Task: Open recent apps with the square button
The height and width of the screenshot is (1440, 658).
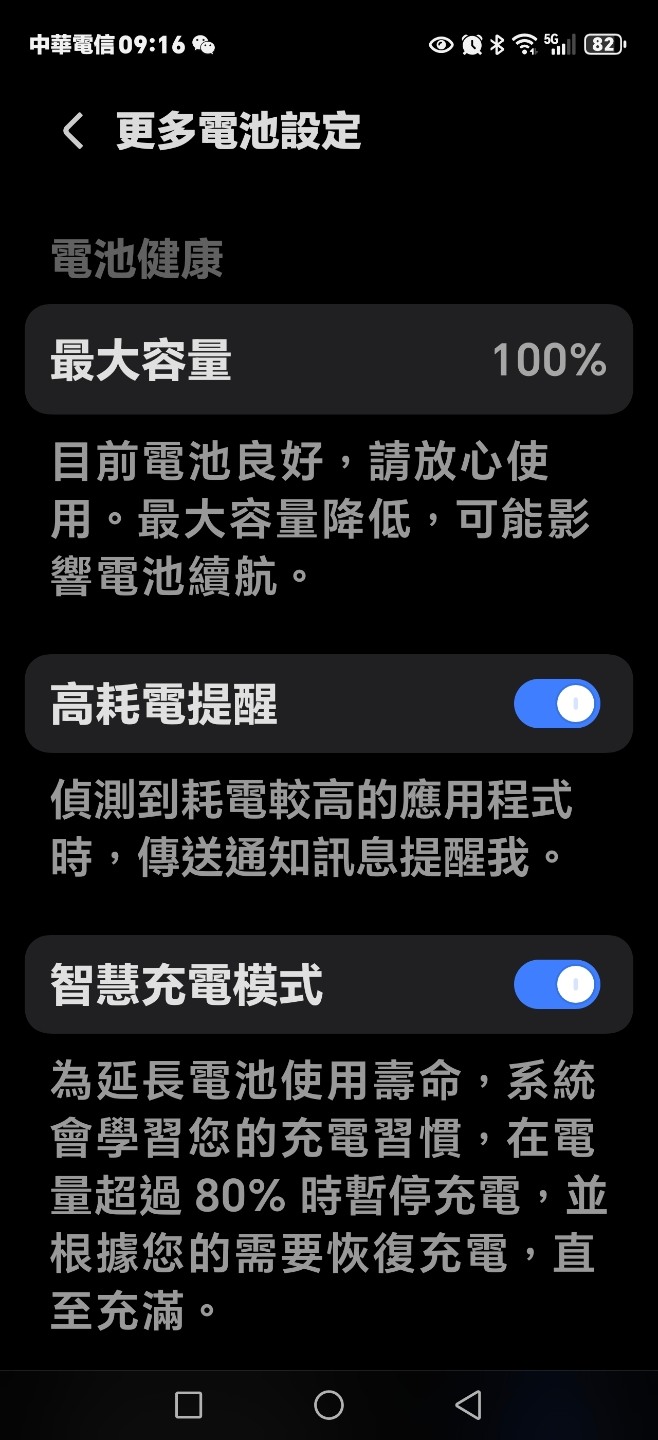Action: tap(189, 1405)
